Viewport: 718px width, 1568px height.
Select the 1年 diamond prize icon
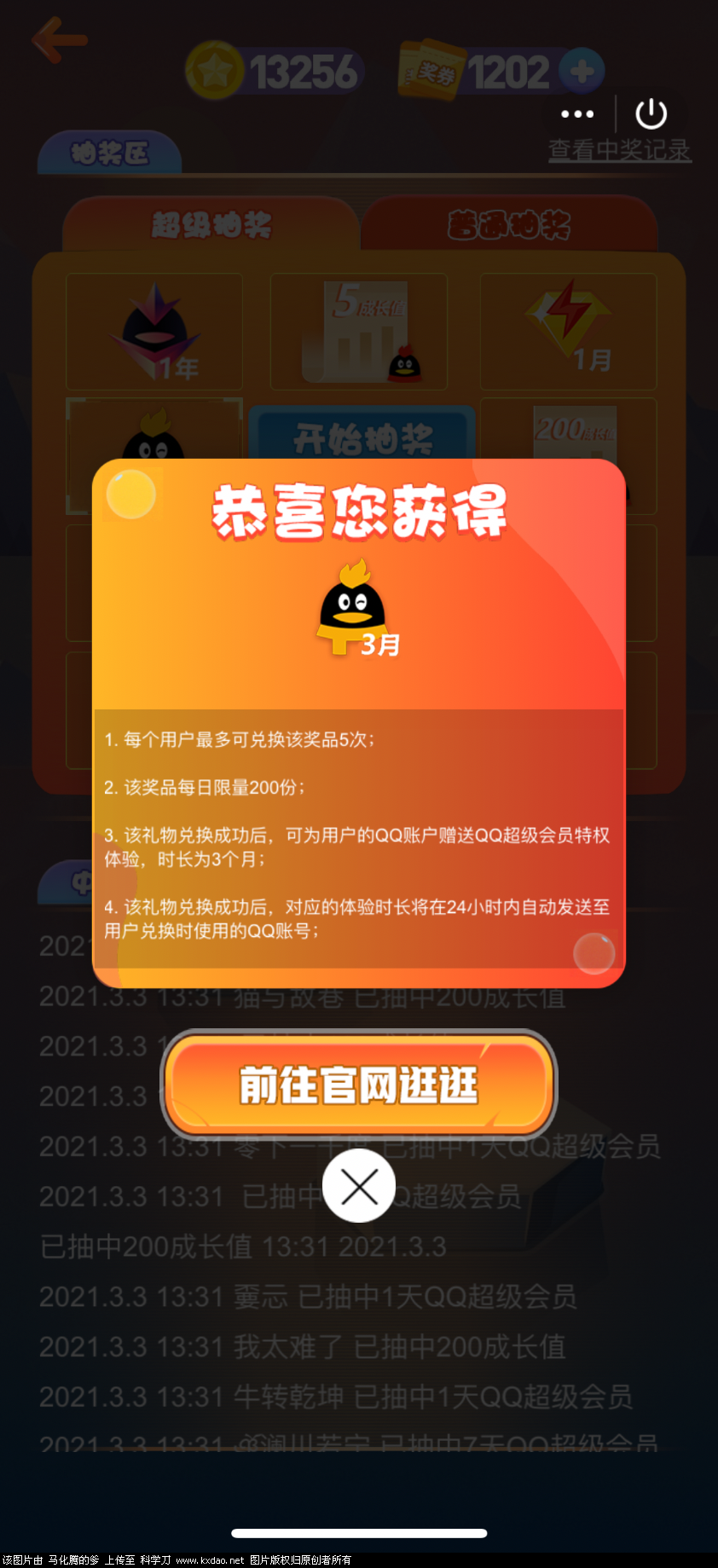pyautogui.click(x=153, y=332)
